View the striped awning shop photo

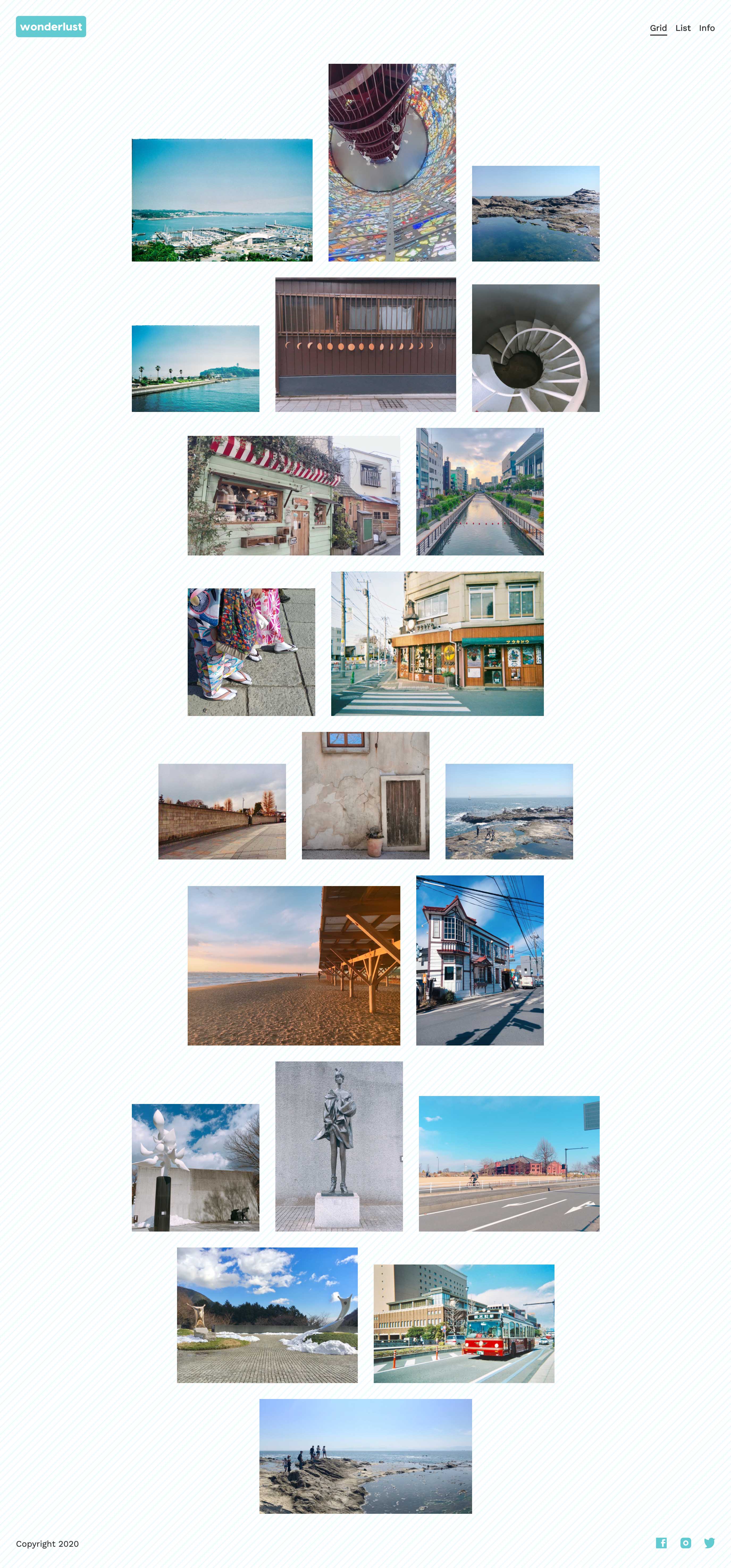point(293,495)
